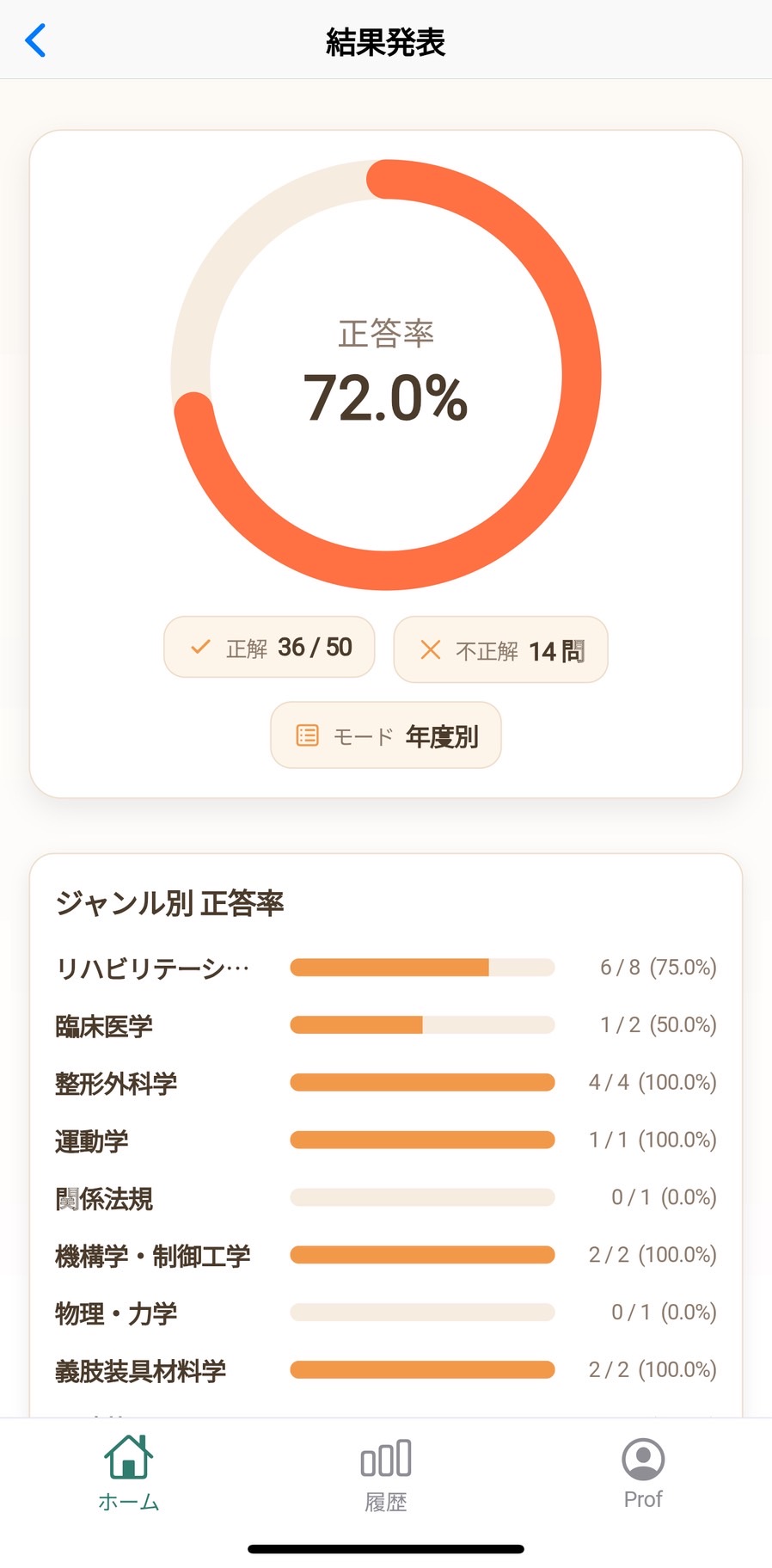This screenshot has width=772, height=1568.
Task: Tap the home icon in the bottom navigation
Action: (x=127, y=1459)
